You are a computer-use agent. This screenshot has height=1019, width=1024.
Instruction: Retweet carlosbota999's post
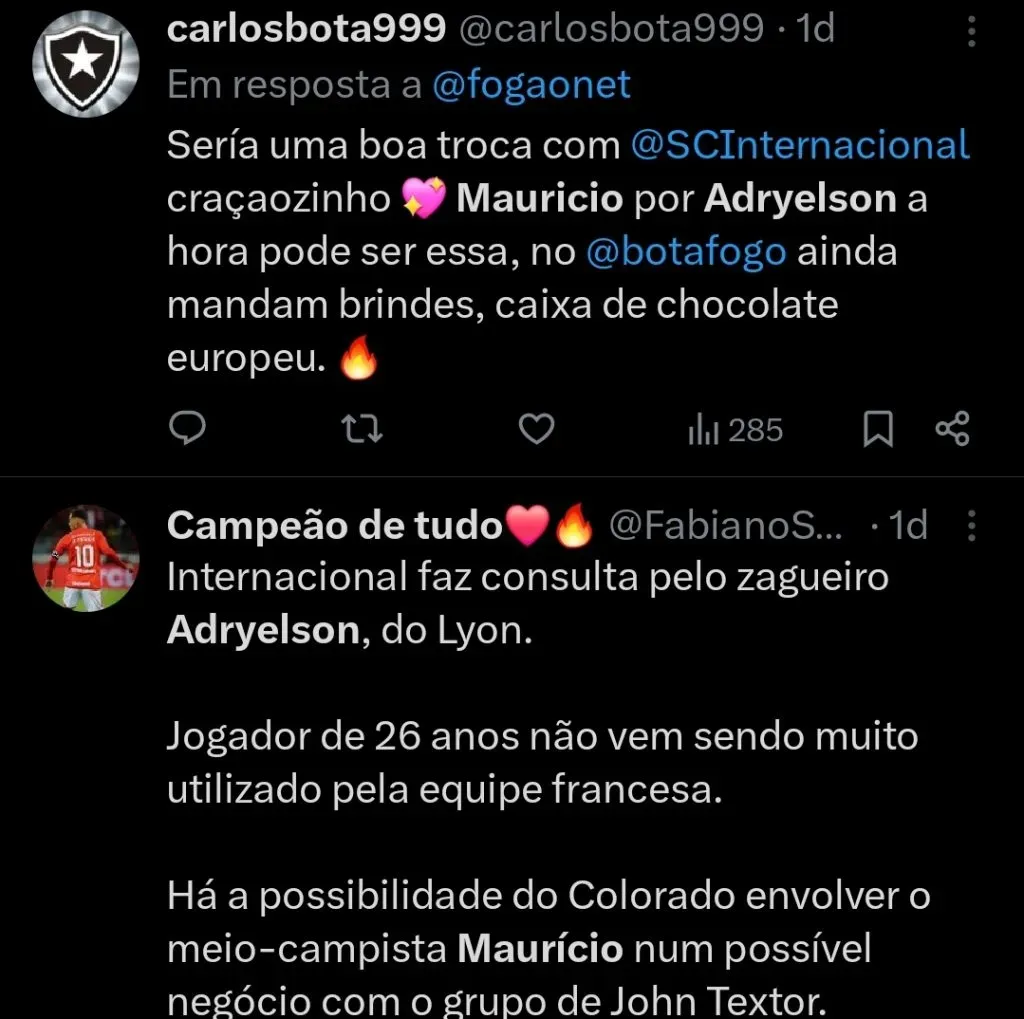[362, 430]
